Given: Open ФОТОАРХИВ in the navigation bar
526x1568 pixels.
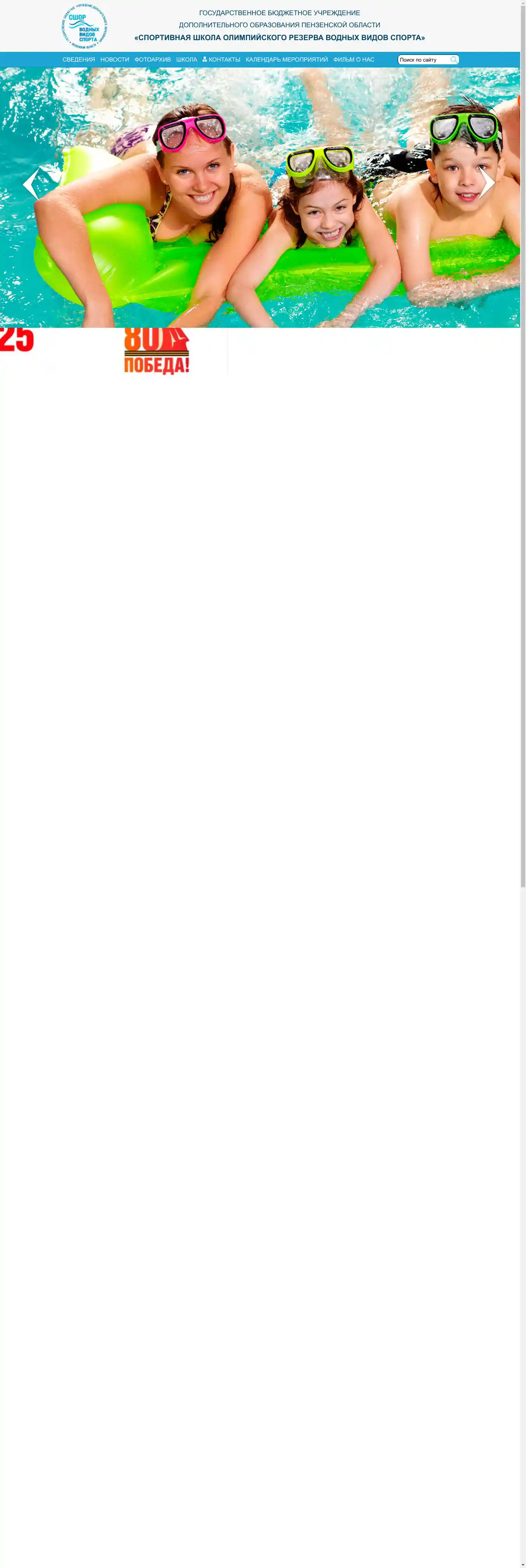Looking at the screenshot, I should [152, 60].
